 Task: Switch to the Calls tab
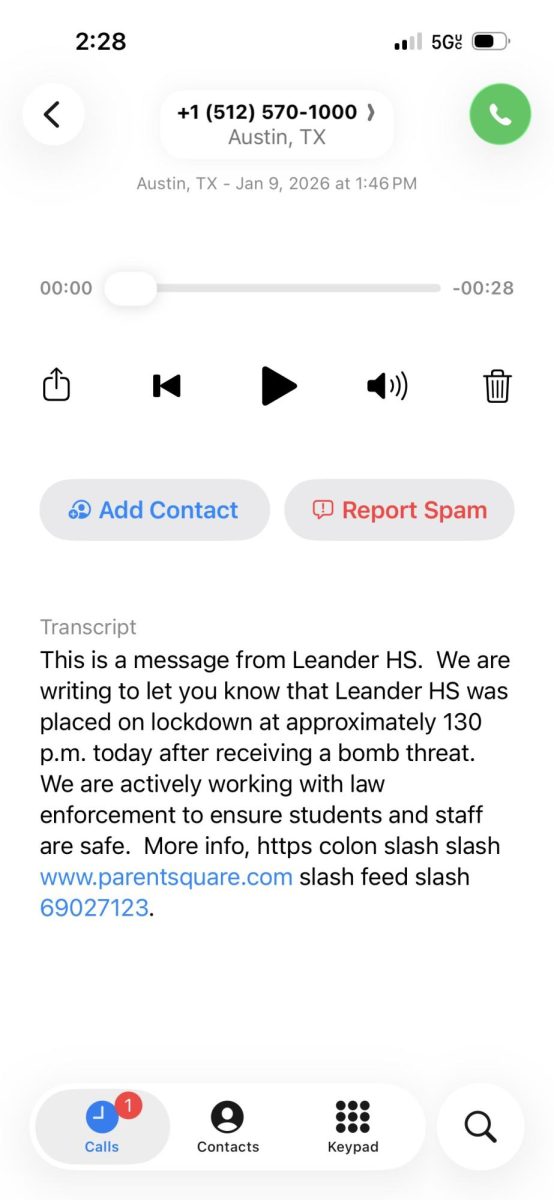[x=102, y=1127]
